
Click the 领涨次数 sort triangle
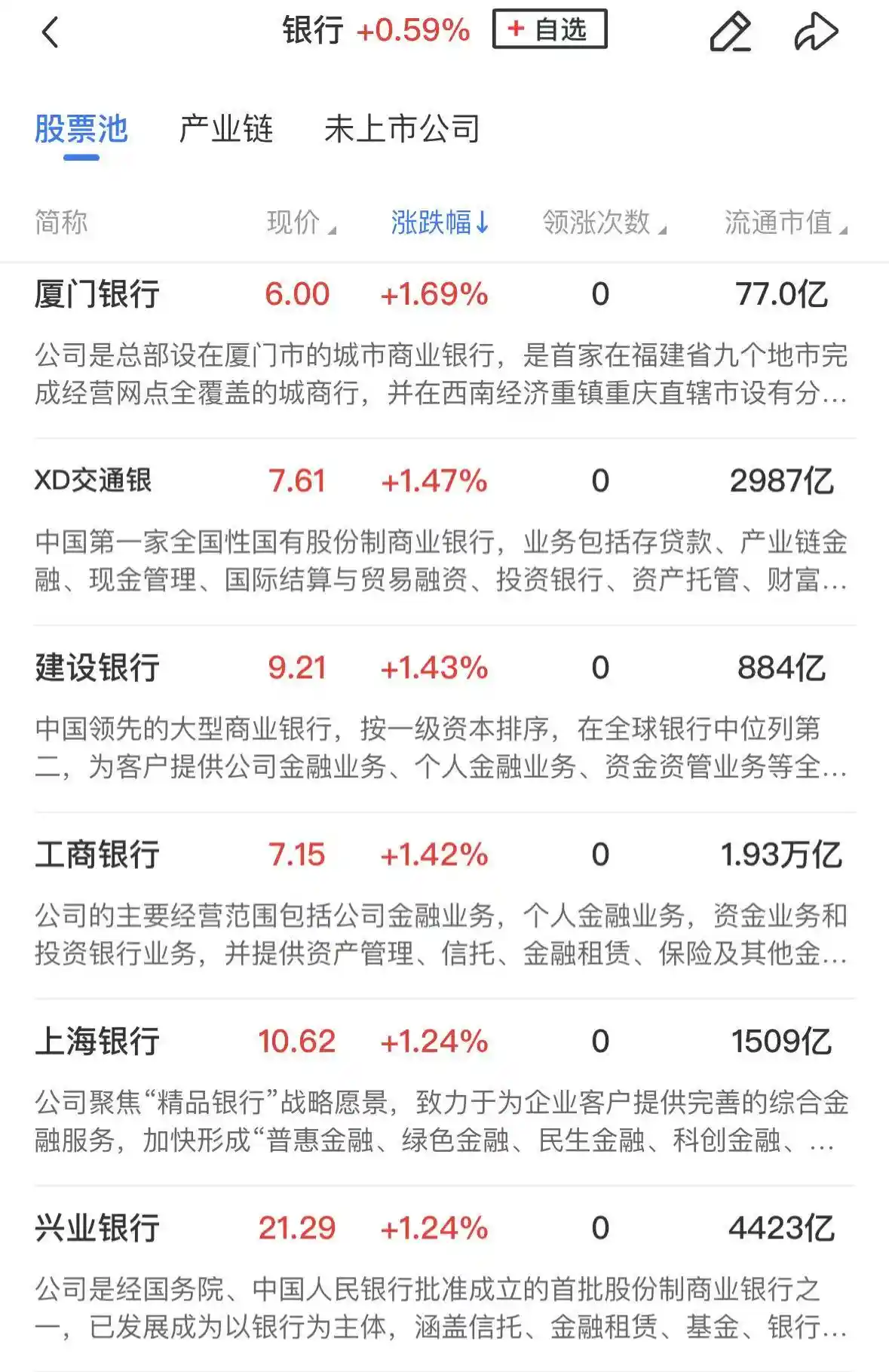pyautogui.click(x=664, y=227)
